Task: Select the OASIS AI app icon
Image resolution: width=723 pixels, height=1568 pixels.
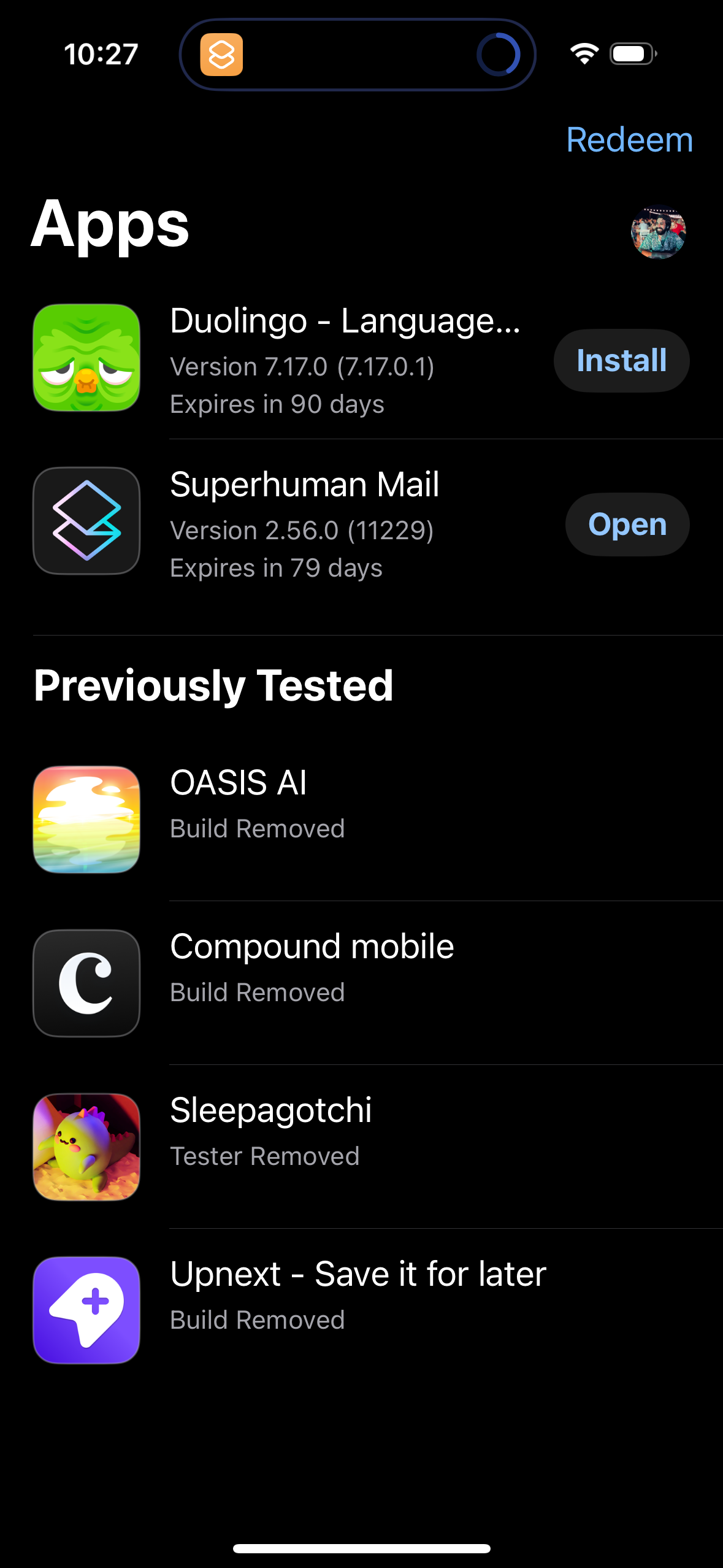Action: pyautogui.click(x=86, y=818)
